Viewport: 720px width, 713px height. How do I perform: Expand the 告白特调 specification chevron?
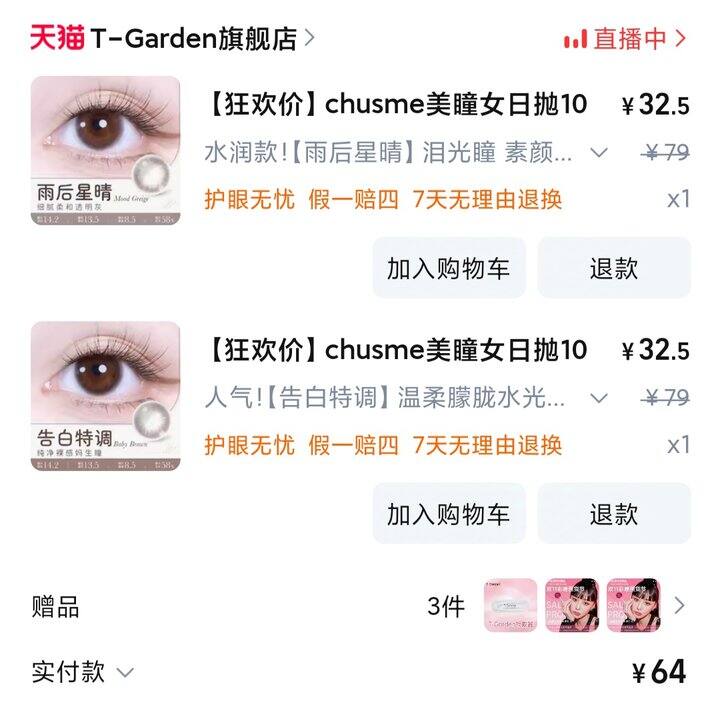tap(599, 398)
